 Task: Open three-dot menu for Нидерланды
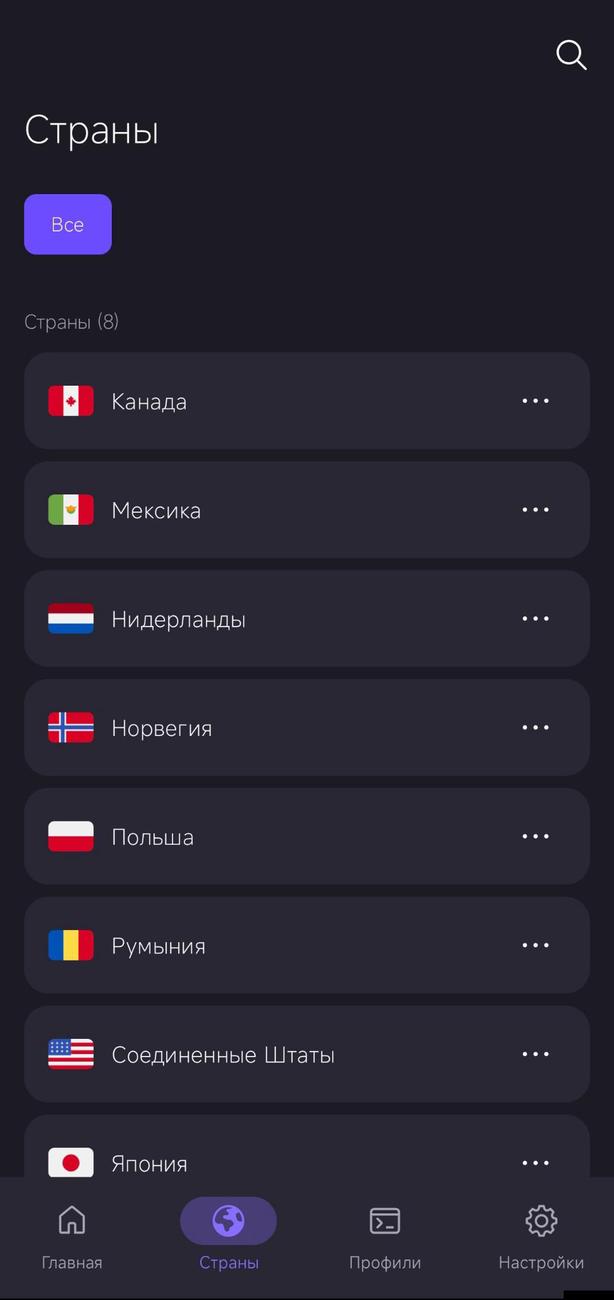(x=535, y=619)
